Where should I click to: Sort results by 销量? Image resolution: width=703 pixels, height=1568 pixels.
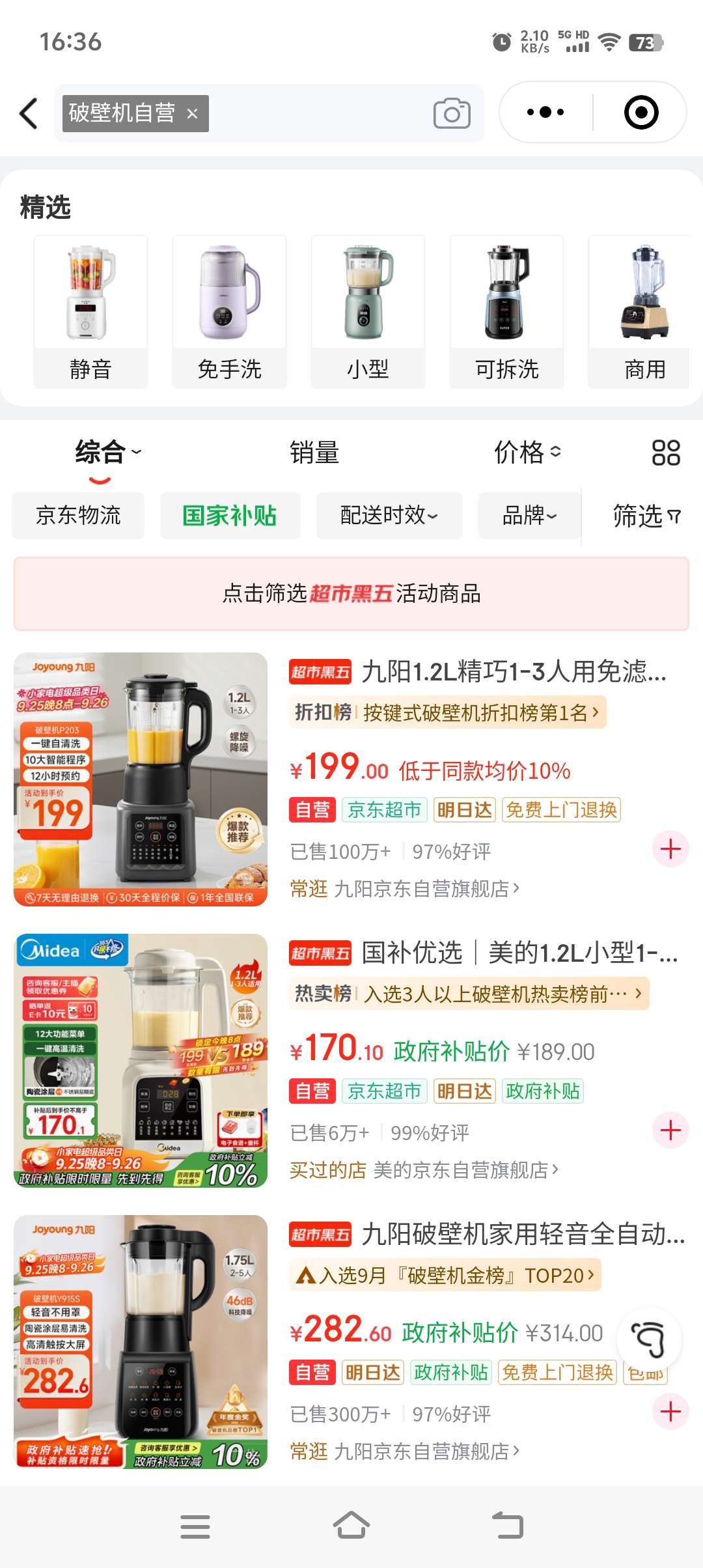pos(314,452)
